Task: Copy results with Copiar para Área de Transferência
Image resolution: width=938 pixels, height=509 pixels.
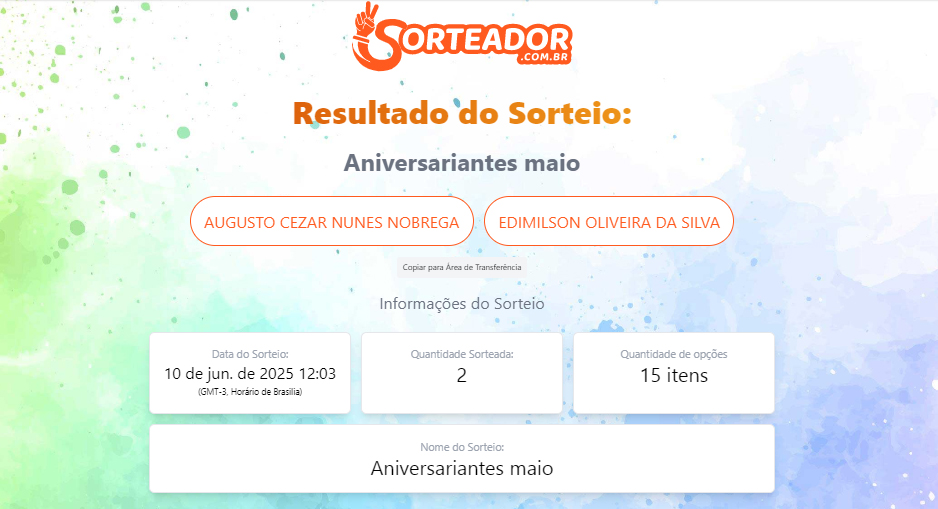Action: [461, 267]
